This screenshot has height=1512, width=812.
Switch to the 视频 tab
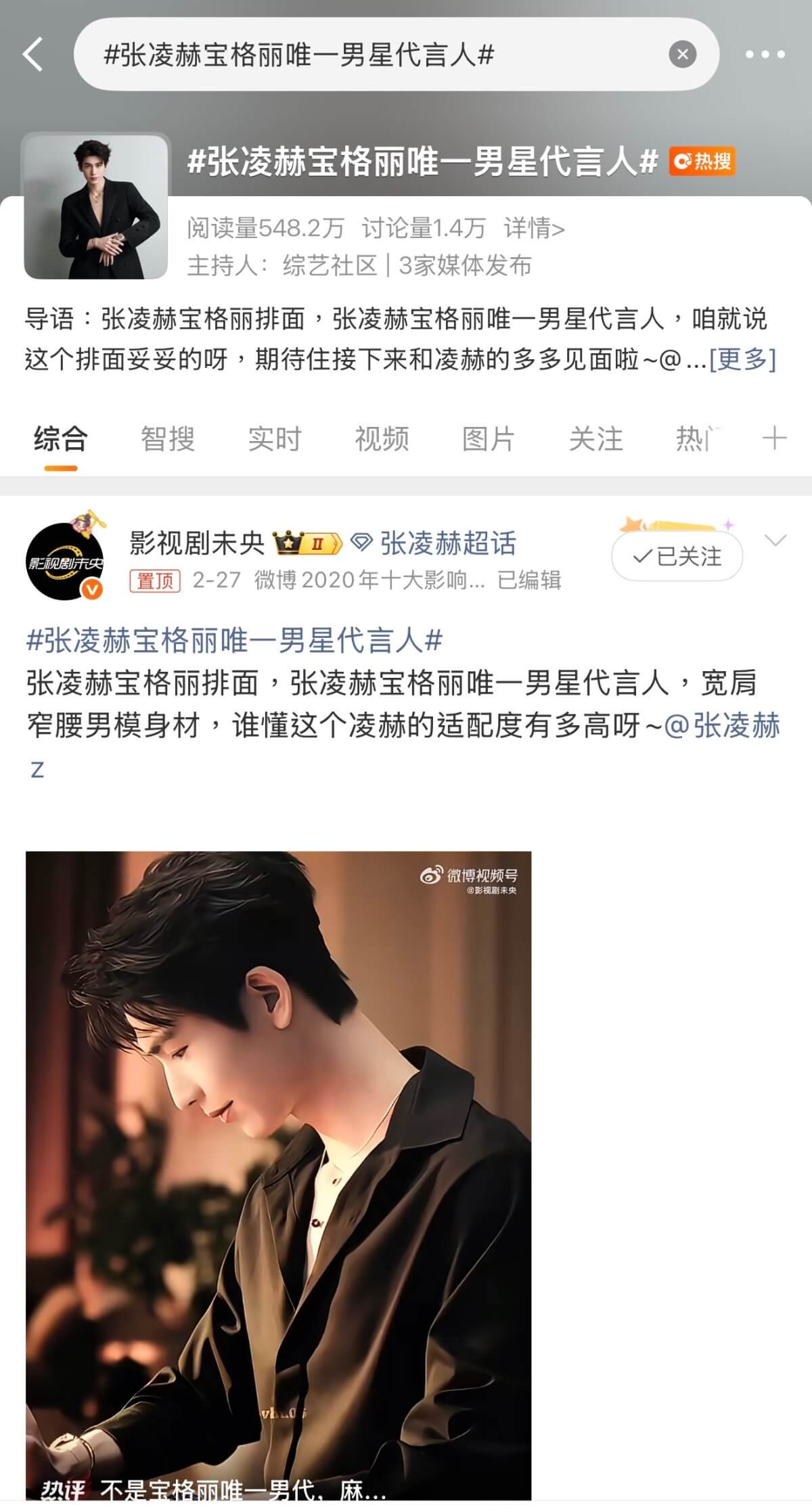point(382,439)
